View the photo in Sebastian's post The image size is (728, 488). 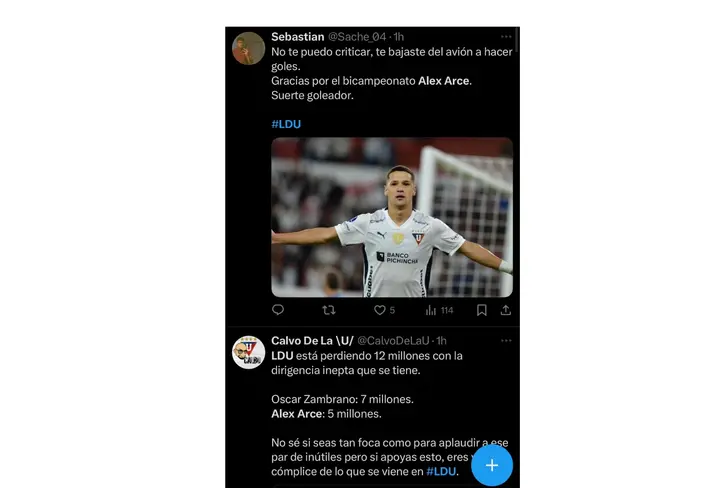392,217
